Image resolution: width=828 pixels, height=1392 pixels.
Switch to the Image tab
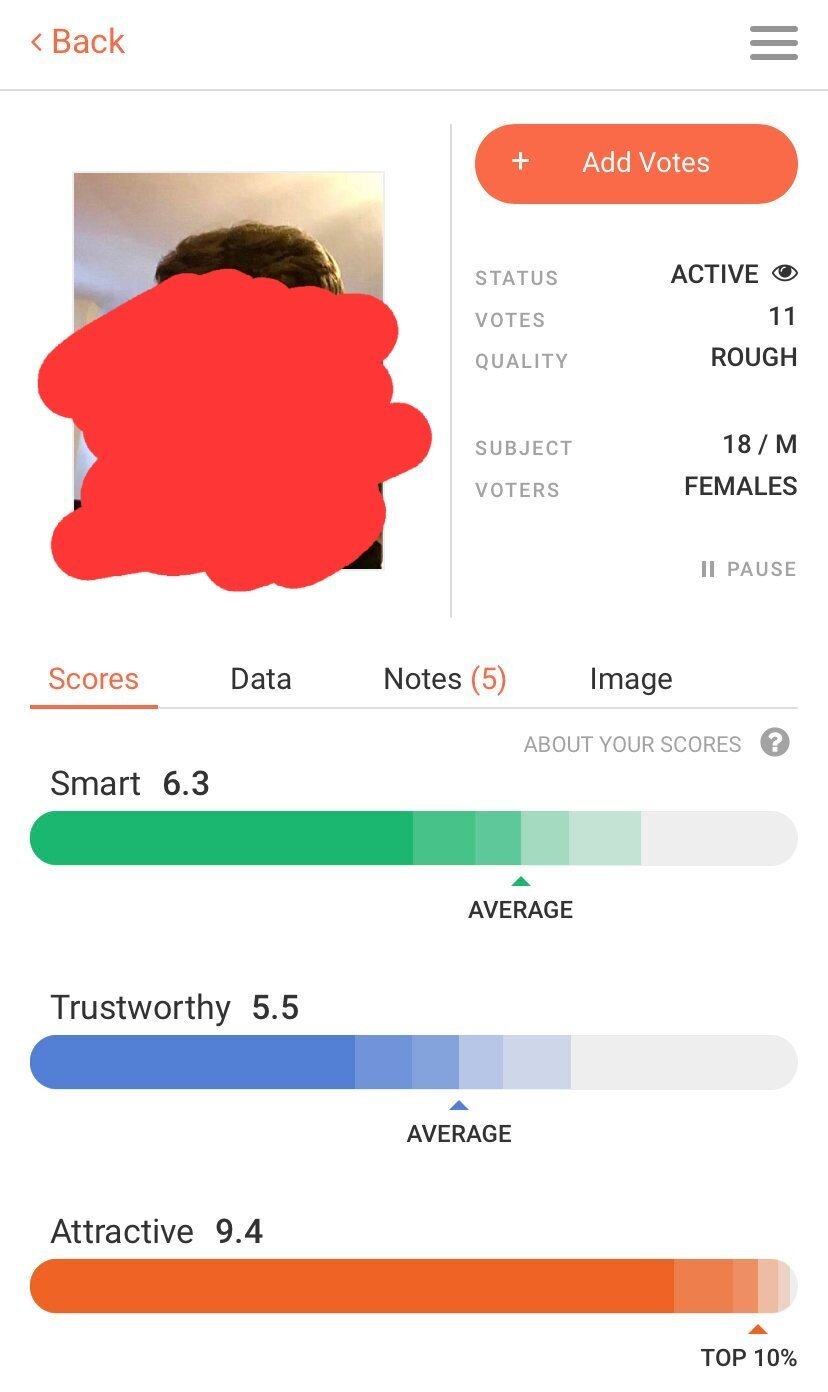click(630, 679)
